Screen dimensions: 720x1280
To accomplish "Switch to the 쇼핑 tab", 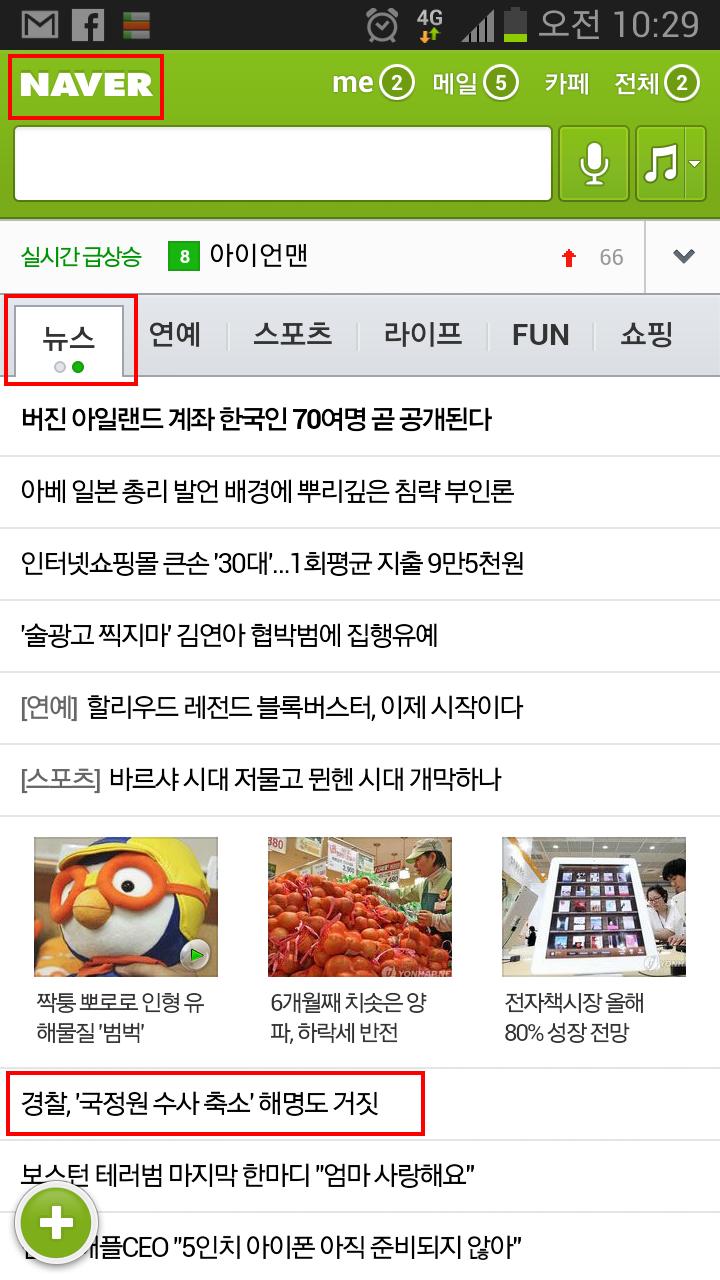I will coord(646,335).
